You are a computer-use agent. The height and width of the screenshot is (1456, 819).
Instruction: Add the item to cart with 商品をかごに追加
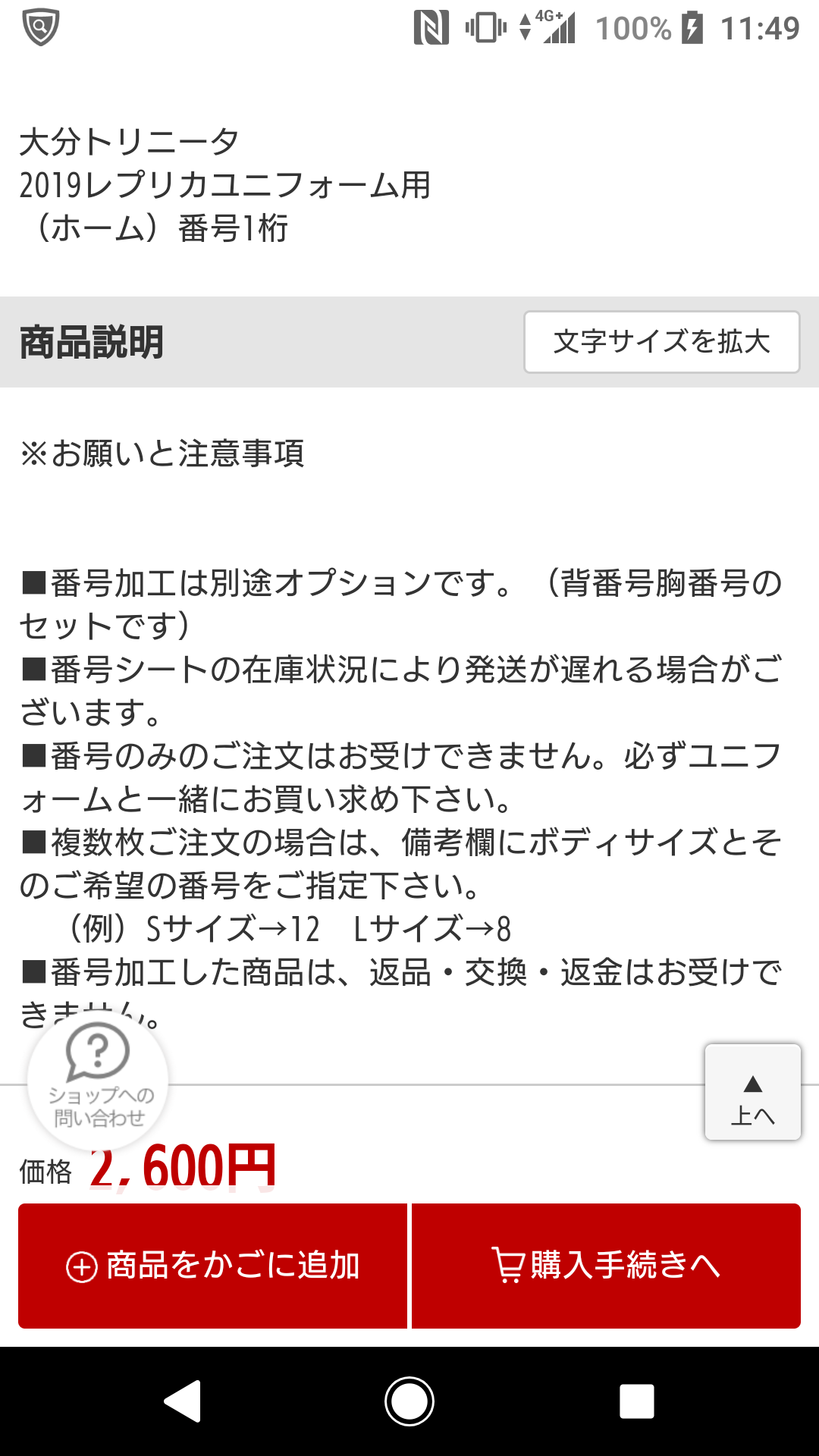point(212,1266)
